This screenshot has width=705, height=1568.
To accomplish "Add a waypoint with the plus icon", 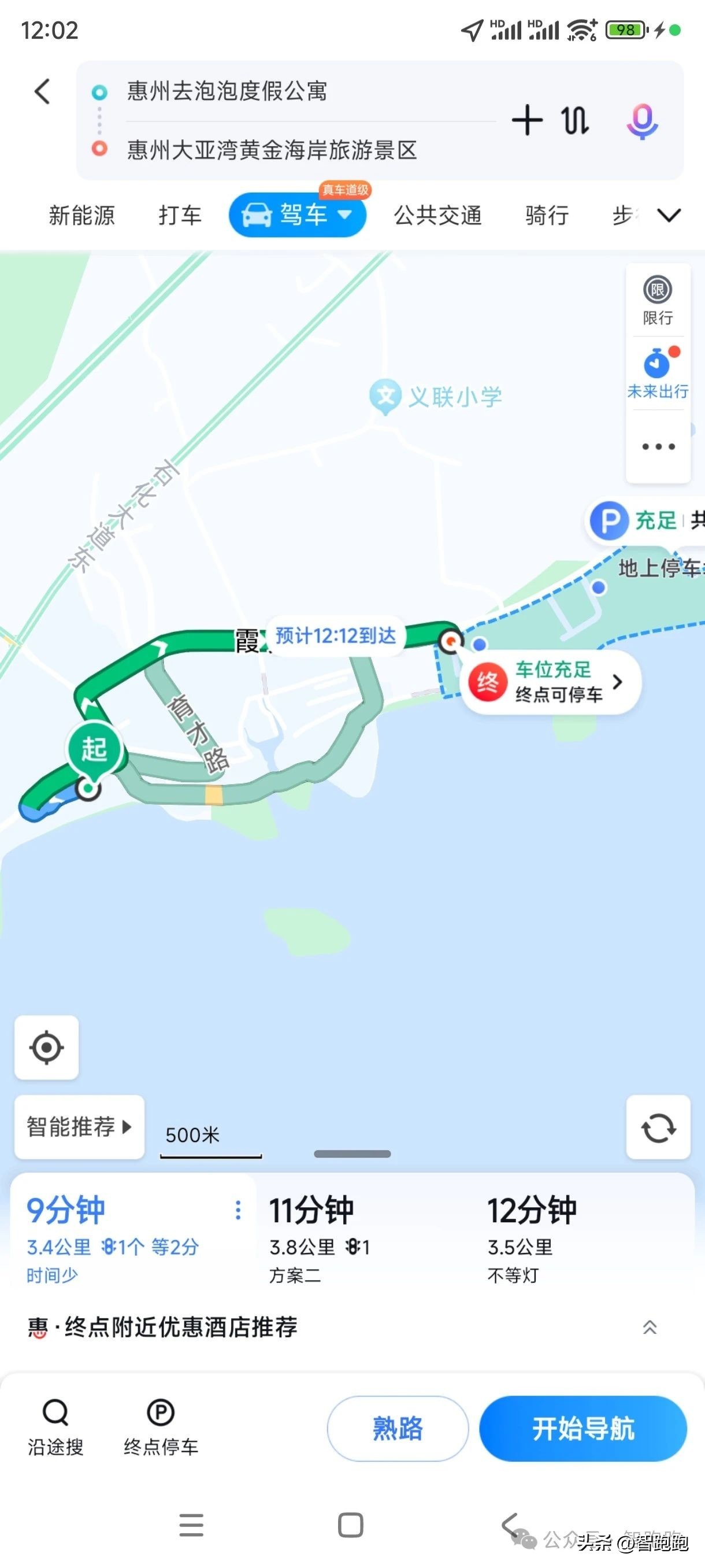I will pyautogui.click(x=527, y=120).
